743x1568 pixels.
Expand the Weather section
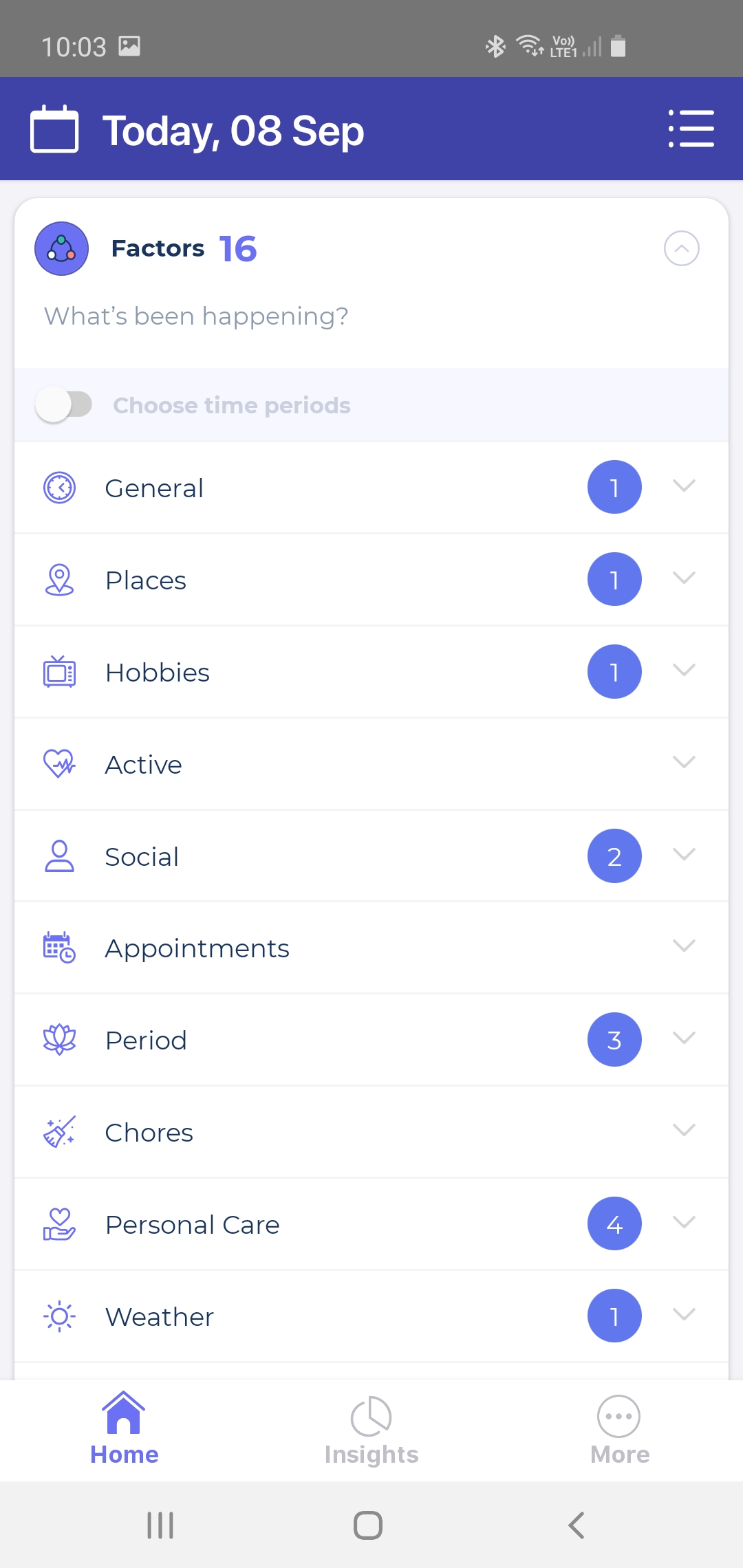pos(371,1316)
